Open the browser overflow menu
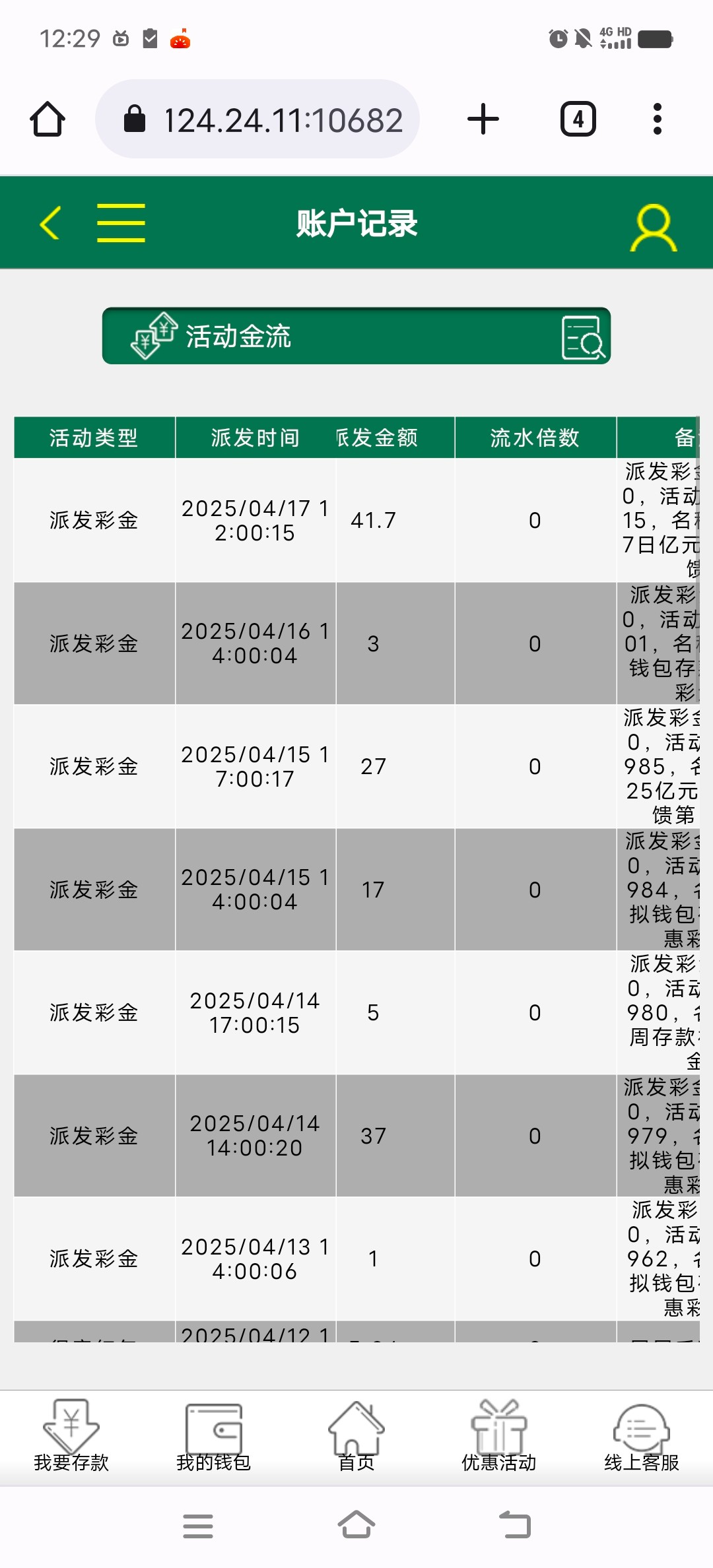713x1568 pixels. (657, 119)
